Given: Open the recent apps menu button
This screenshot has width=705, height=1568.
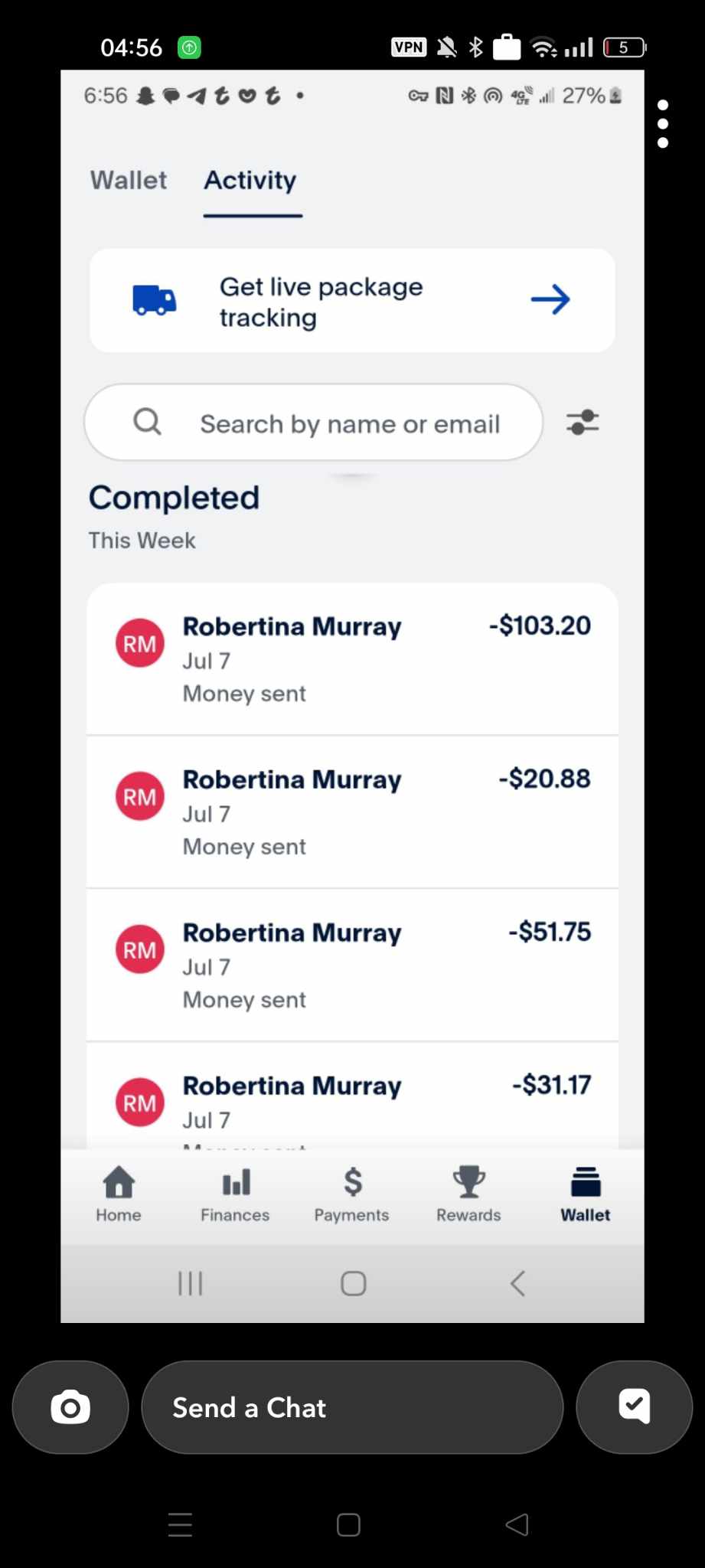Looking at the screenshot, I should [181, 1524].
